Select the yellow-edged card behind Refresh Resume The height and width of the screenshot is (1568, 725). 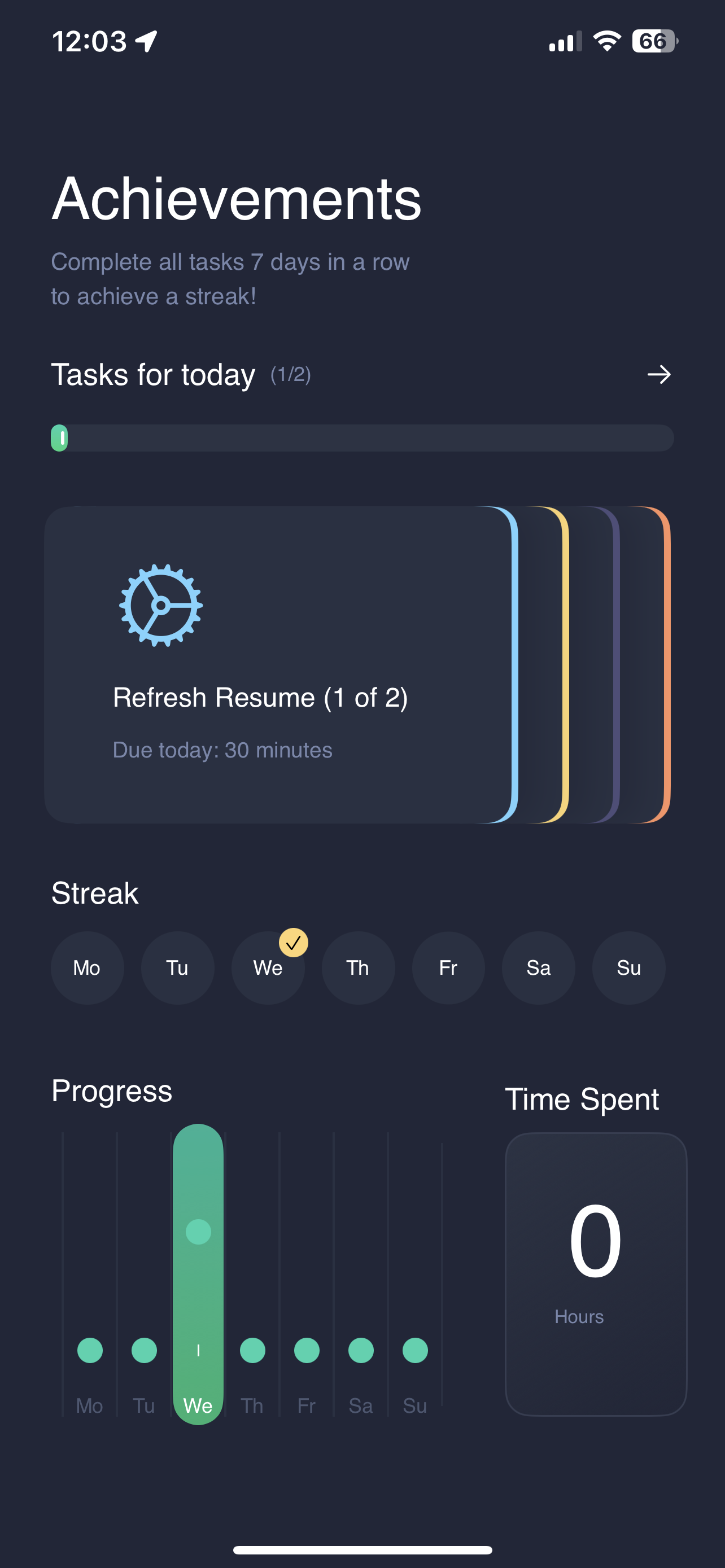(545, 664)
